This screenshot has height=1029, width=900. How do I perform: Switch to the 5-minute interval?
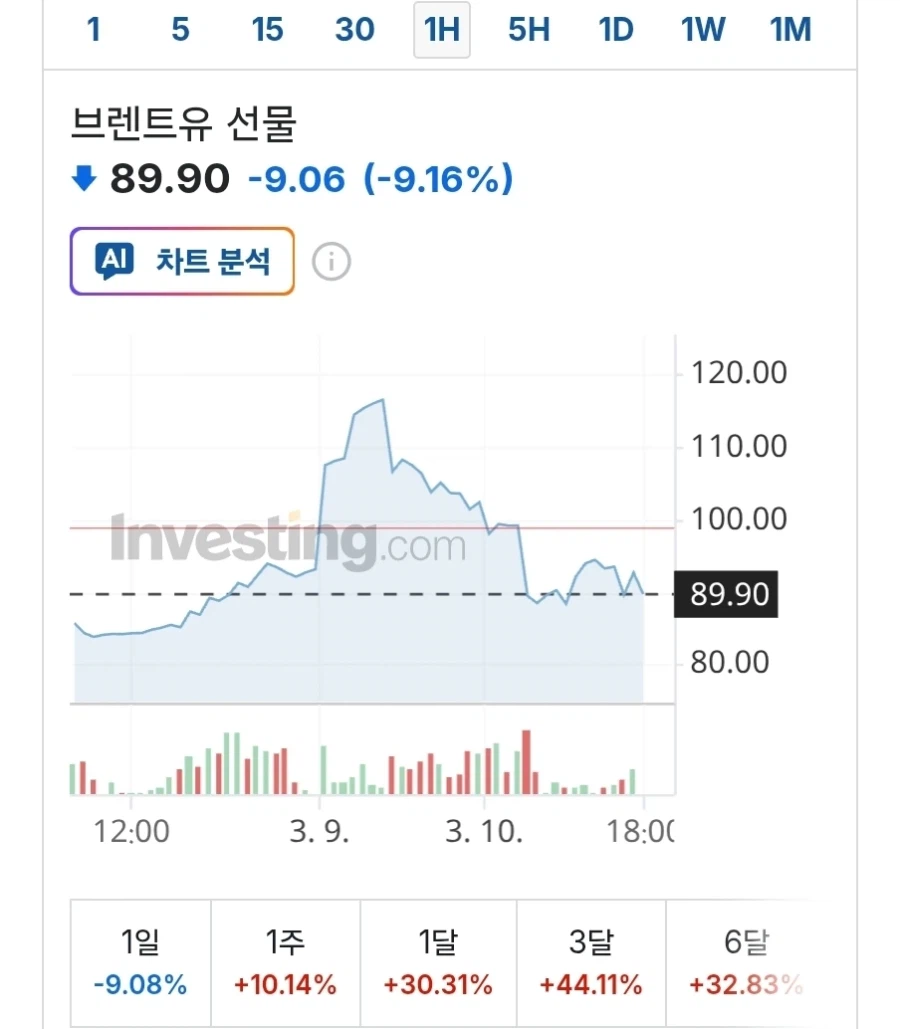click(x=180, y=30)
